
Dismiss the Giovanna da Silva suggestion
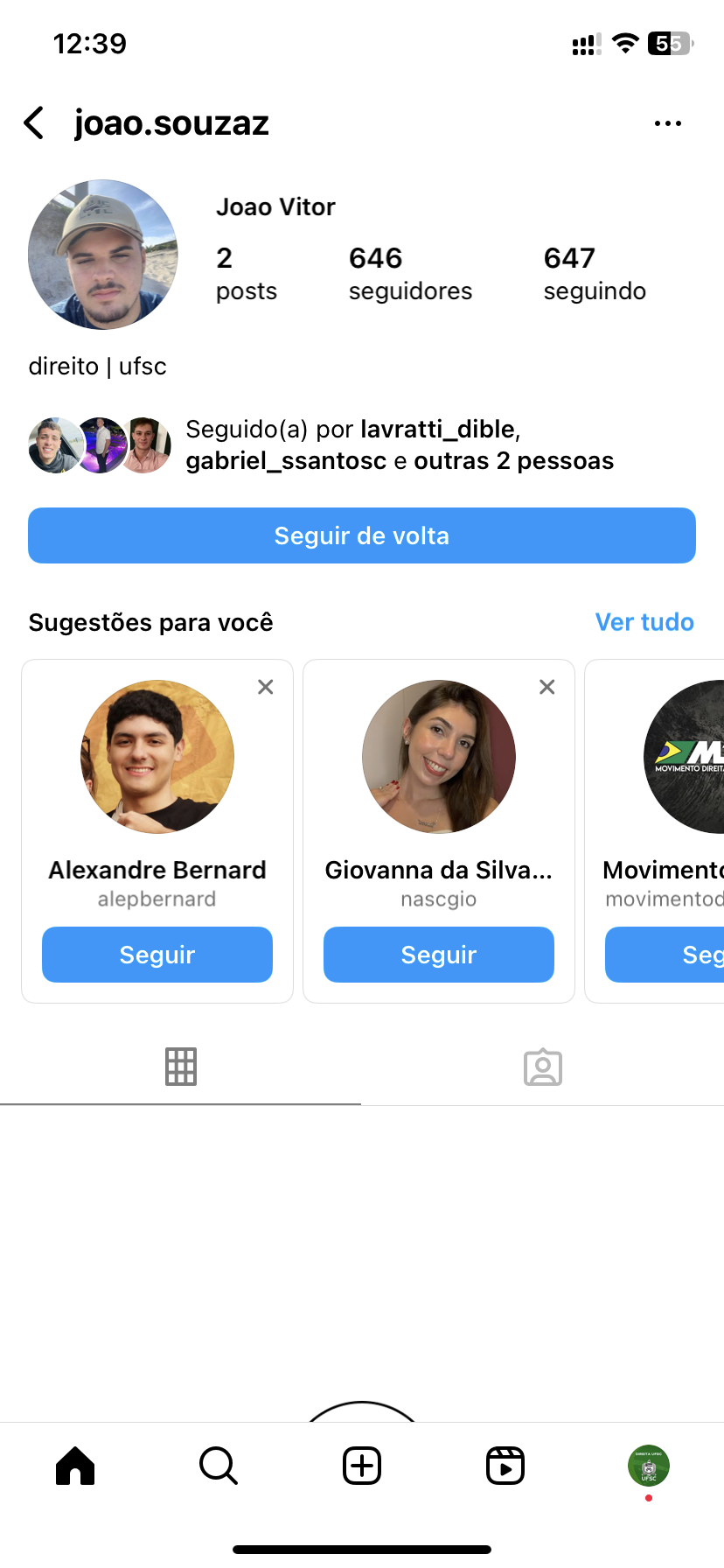[547, 687]
